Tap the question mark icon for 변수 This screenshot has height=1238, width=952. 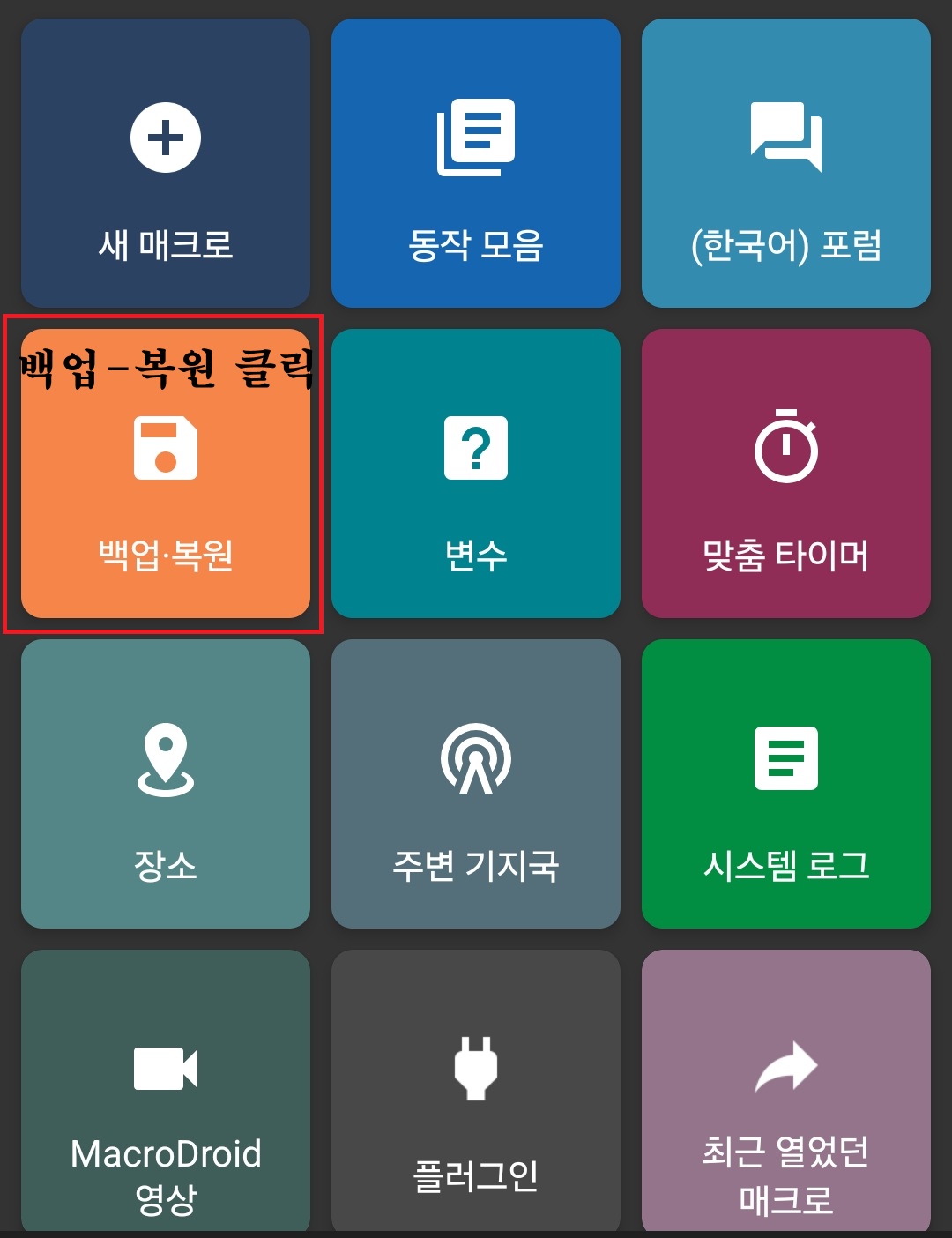476,448
